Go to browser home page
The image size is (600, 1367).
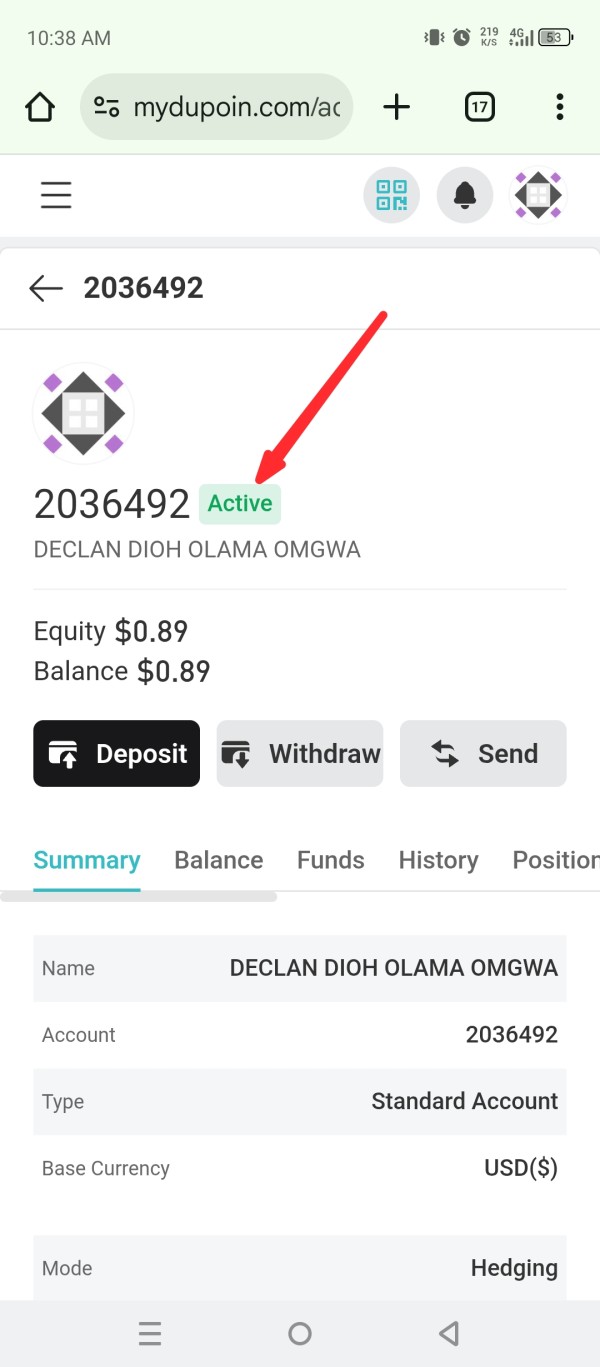(40, 107)
